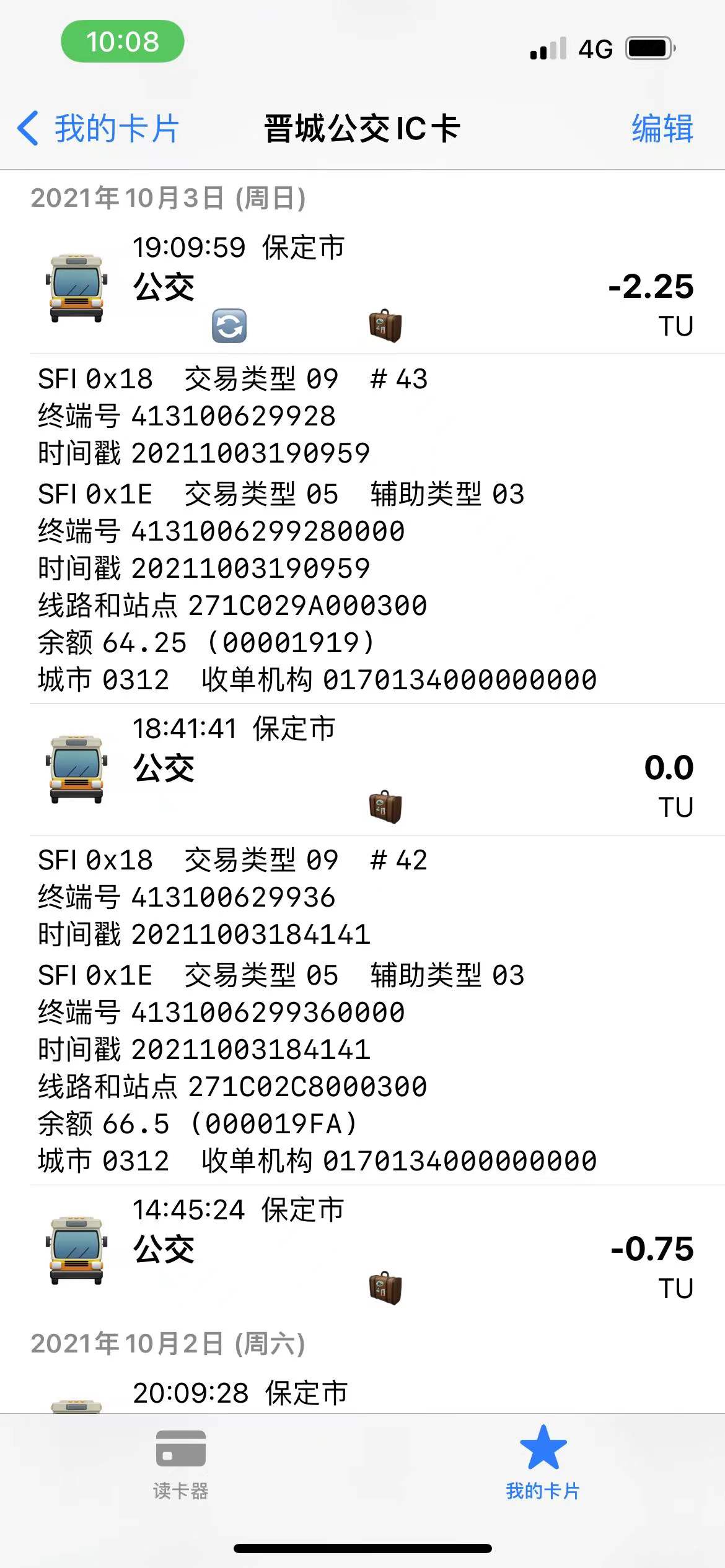The image size is (725, 1568).
Task: Tap the 编辑 button
Action: 662,129
